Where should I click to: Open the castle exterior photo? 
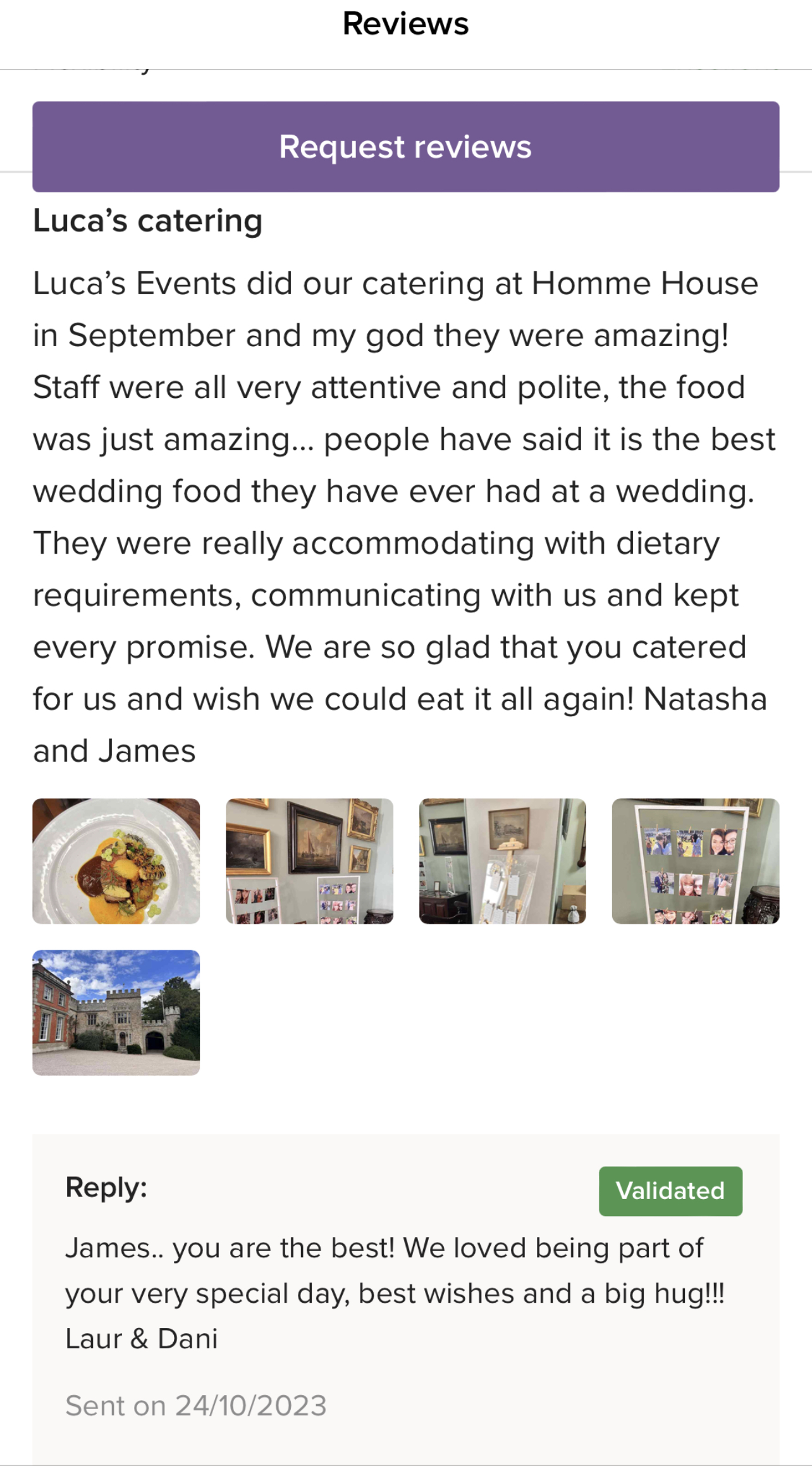pos(116,1012)
